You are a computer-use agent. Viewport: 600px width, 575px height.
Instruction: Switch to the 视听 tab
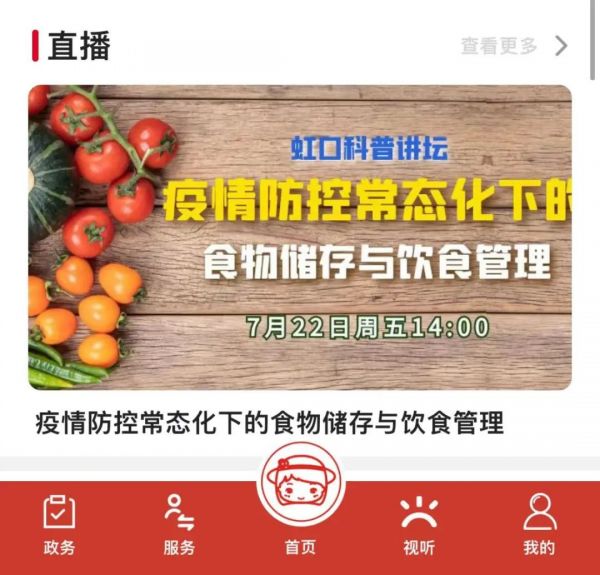(x=419, y=525)
